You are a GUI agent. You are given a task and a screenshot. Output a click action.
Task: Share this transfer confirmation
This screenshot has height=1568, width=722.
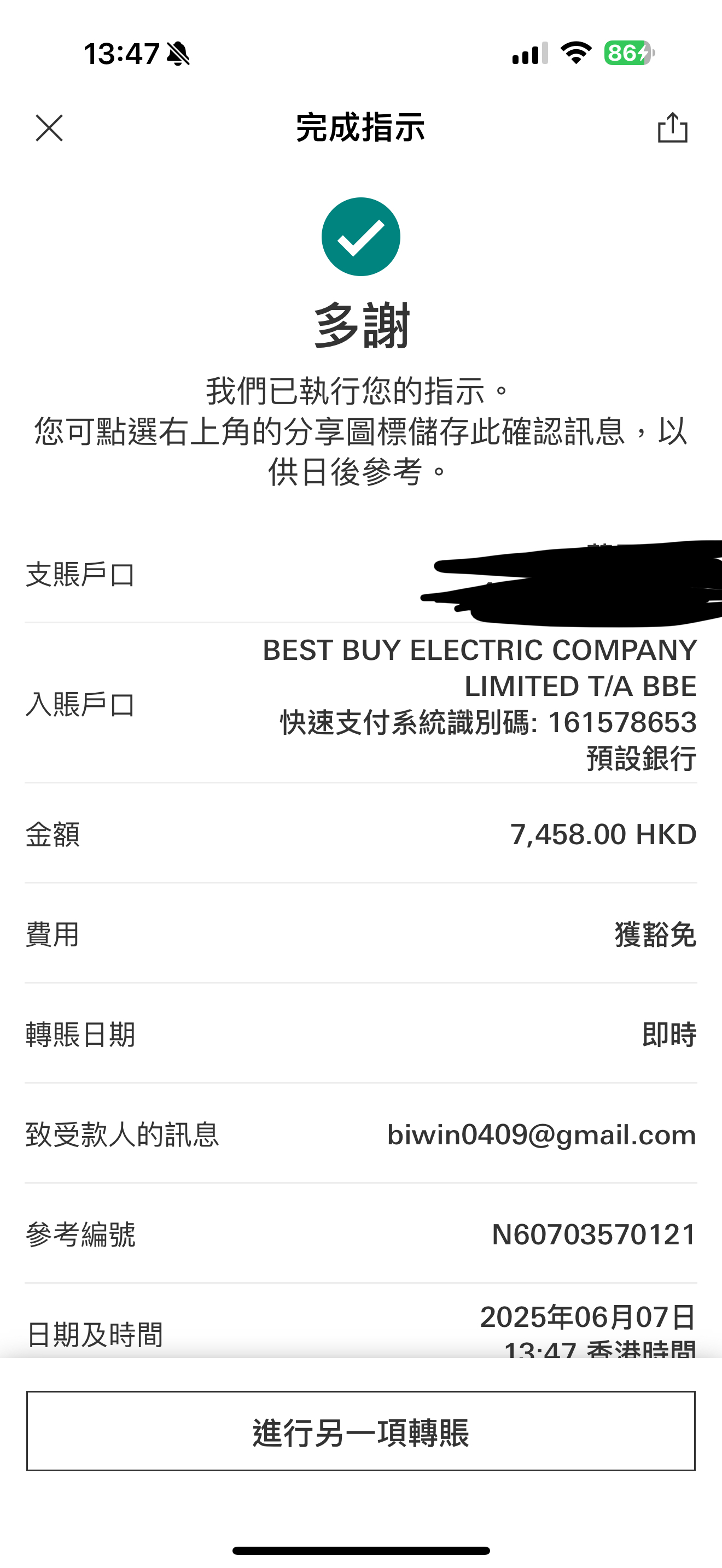pyautogui.click(x=673, y=128)
